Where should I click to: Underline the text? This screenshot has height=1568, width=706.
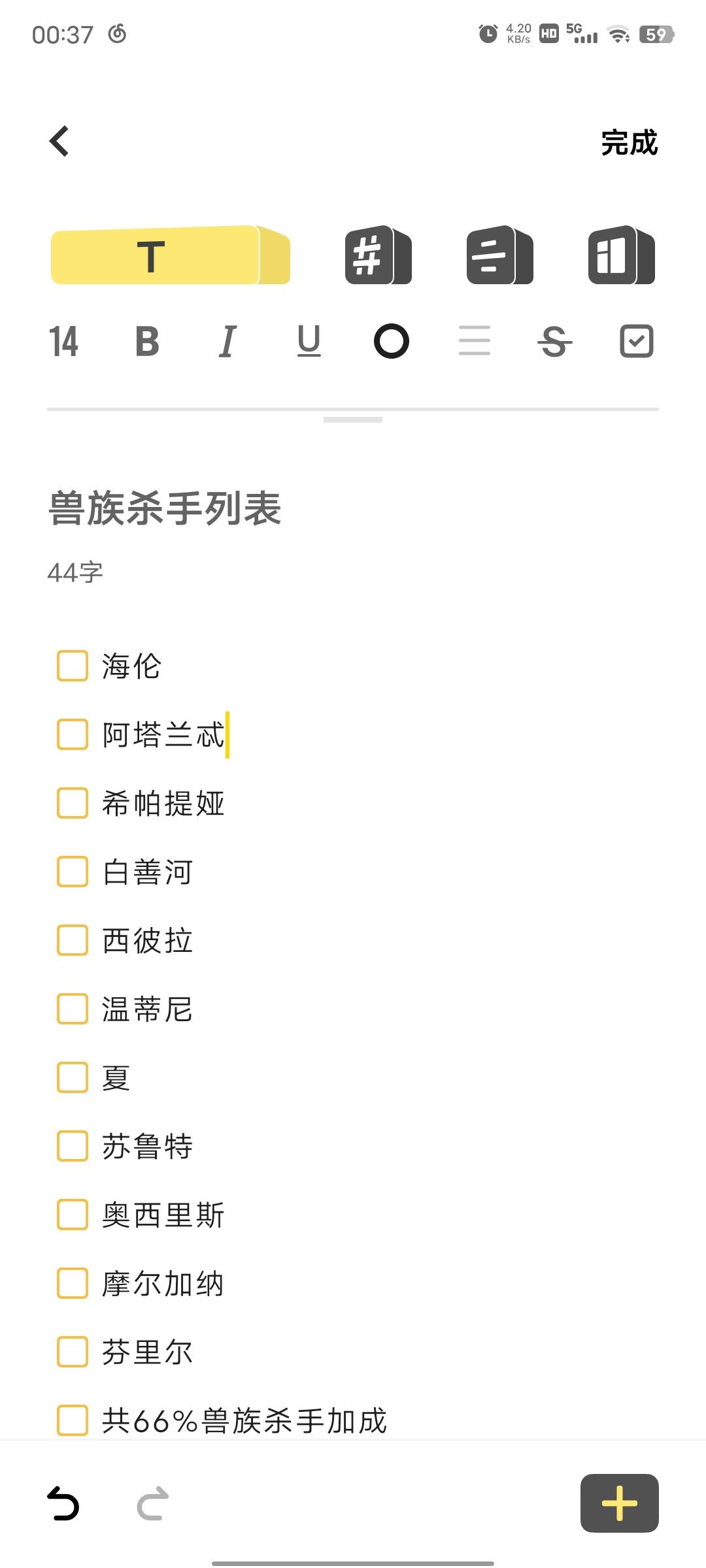pos(309,342)
